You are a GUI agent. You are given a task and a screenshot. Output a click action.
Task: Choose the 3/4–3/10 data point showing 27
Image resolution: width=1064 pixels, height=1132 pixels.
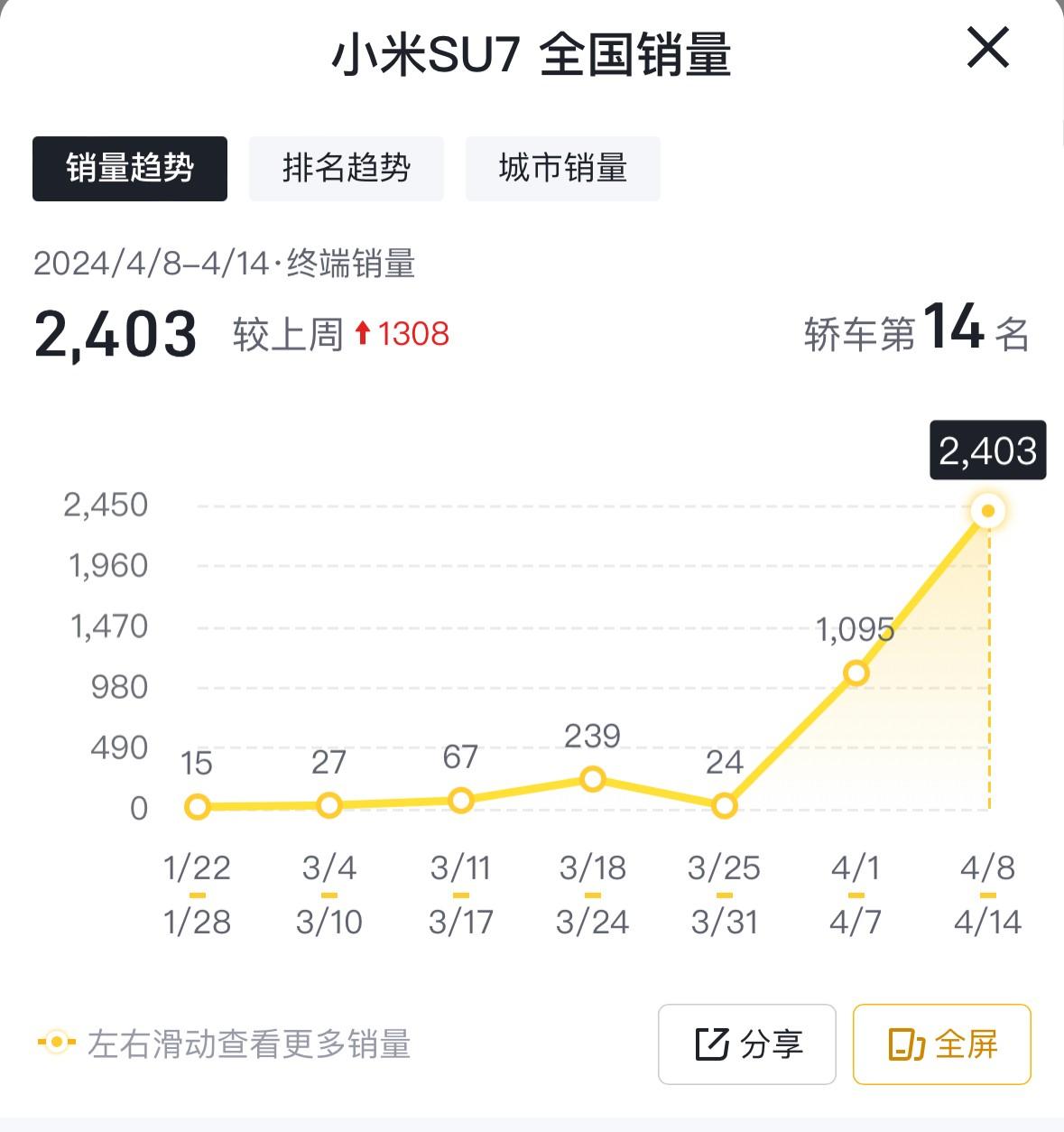coord(329,805)
